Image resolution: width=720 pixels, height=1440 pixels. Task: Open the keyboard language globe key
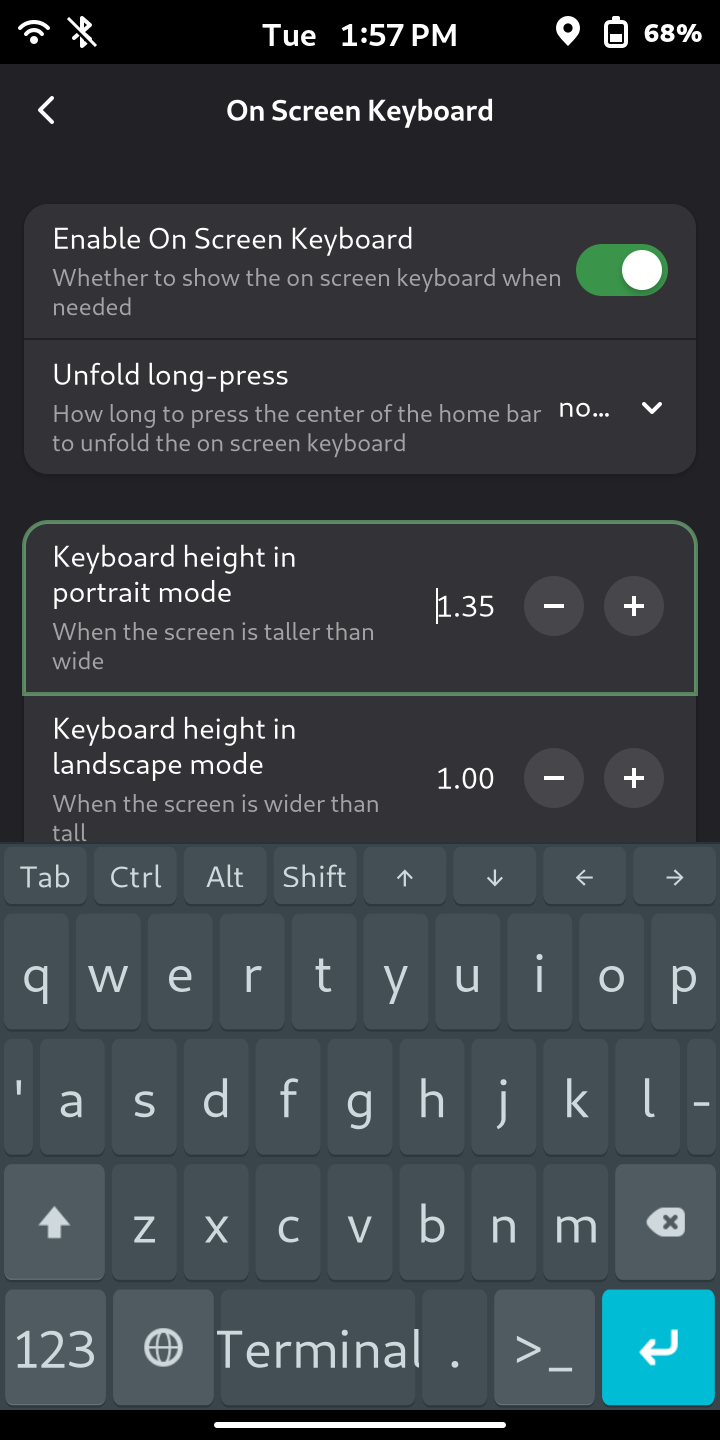pyautogui.click(x=163, y=1348)
